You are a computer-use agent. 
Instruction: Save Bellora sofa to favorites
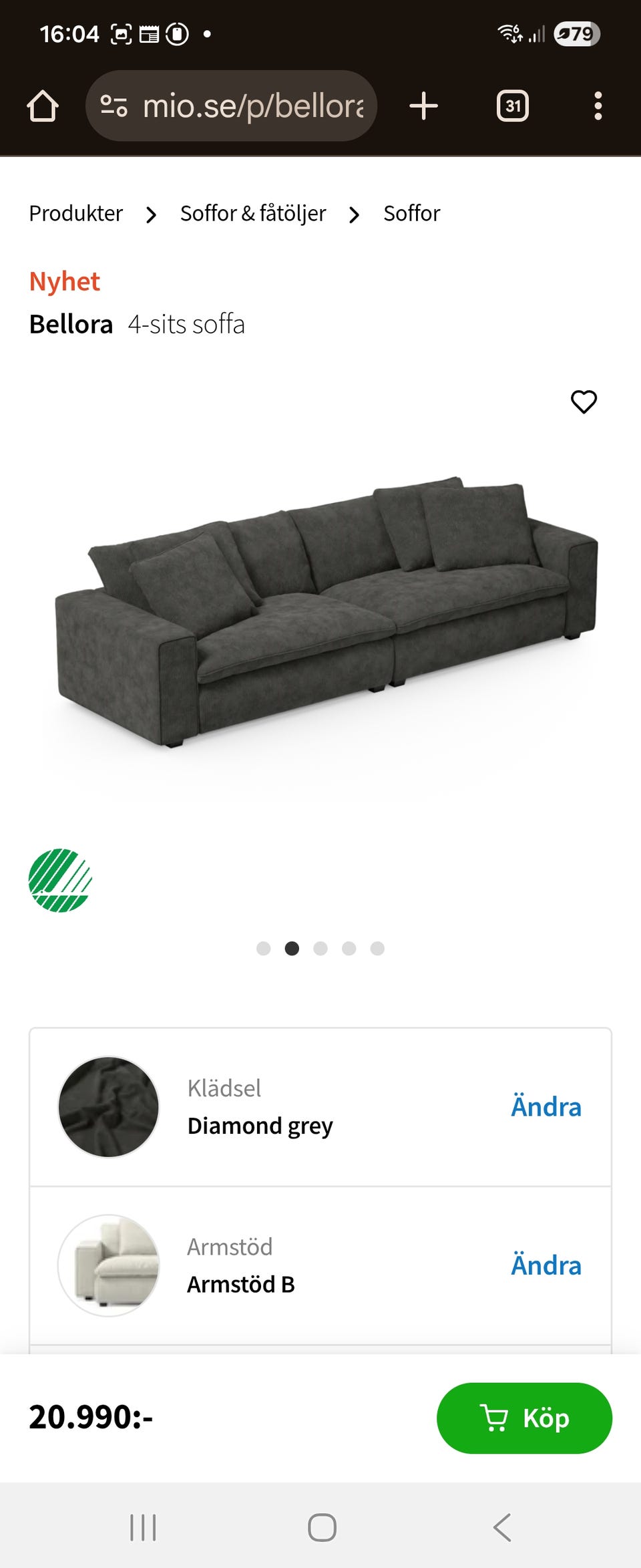(x=584, y=402)
